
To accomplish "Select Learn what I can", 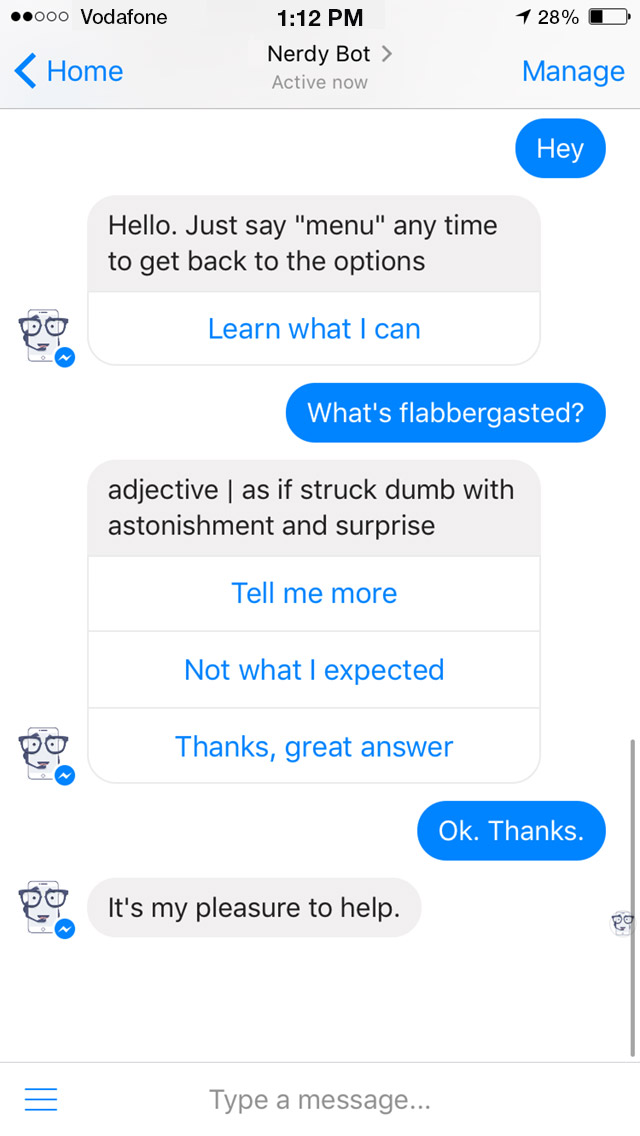I will point(314,329).
